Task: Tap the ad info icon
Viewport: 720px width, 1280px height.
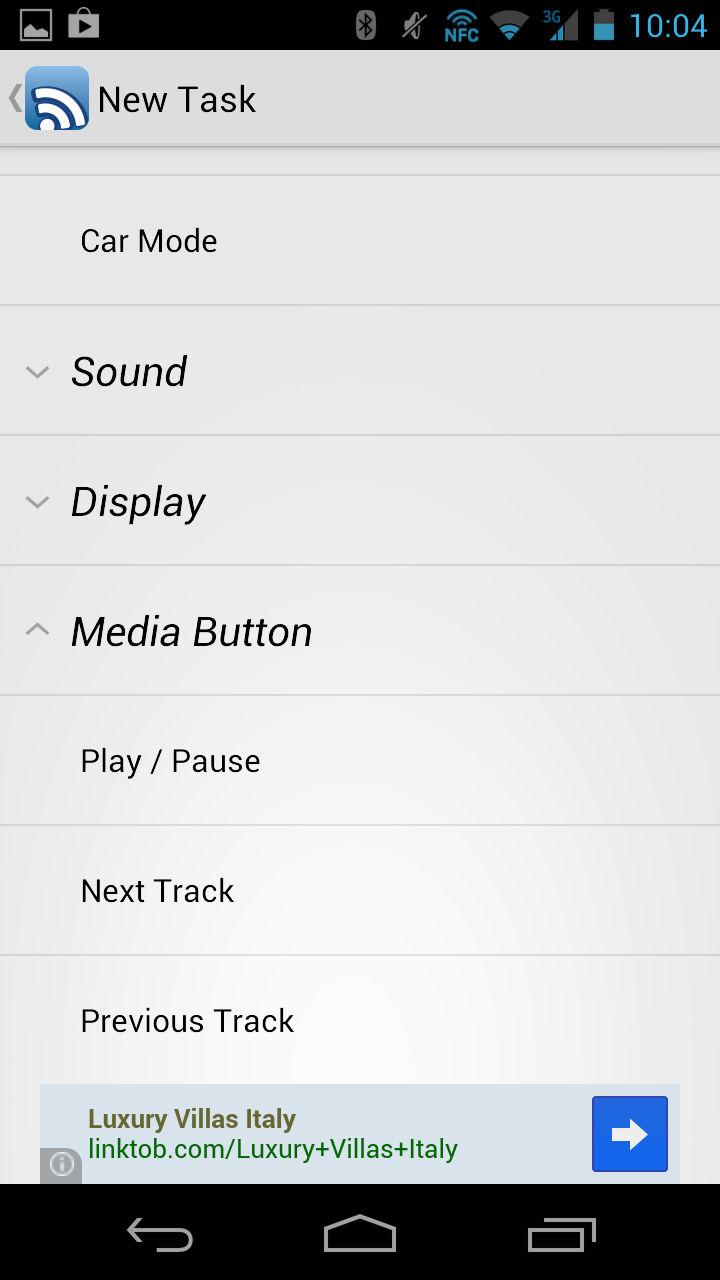Action: pos(61,1165)
